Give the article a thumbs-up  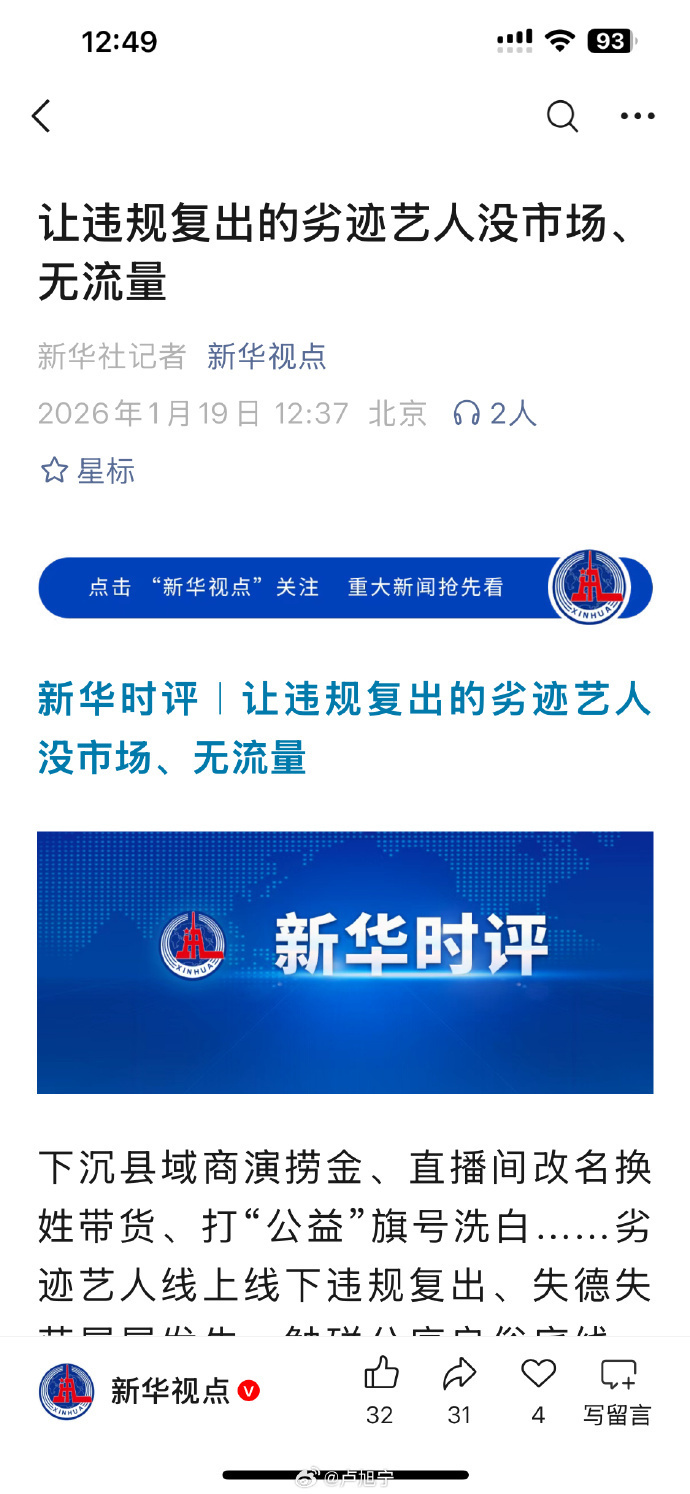coord(380,1374)
